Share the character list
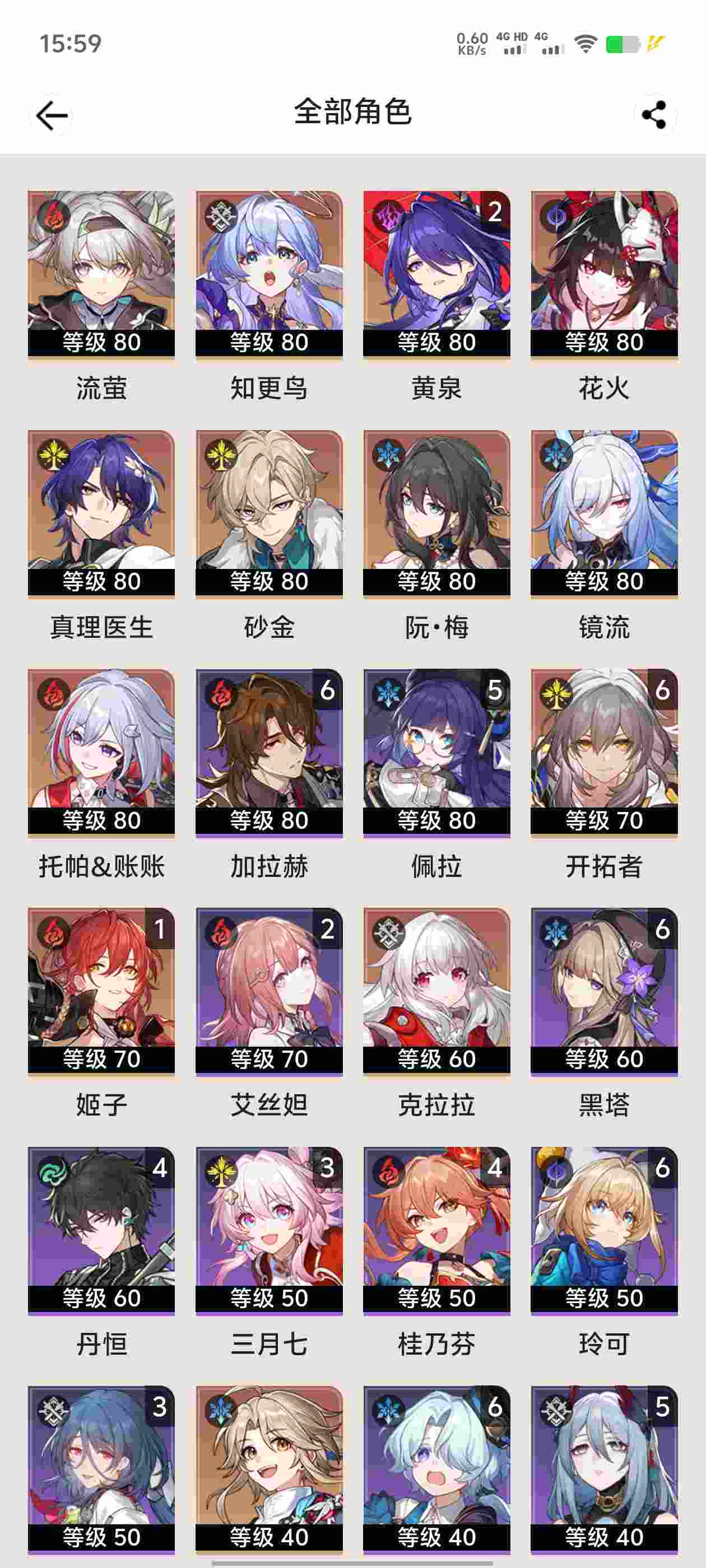The width and height of the screenshot is (706, 1568). point(654,115)
